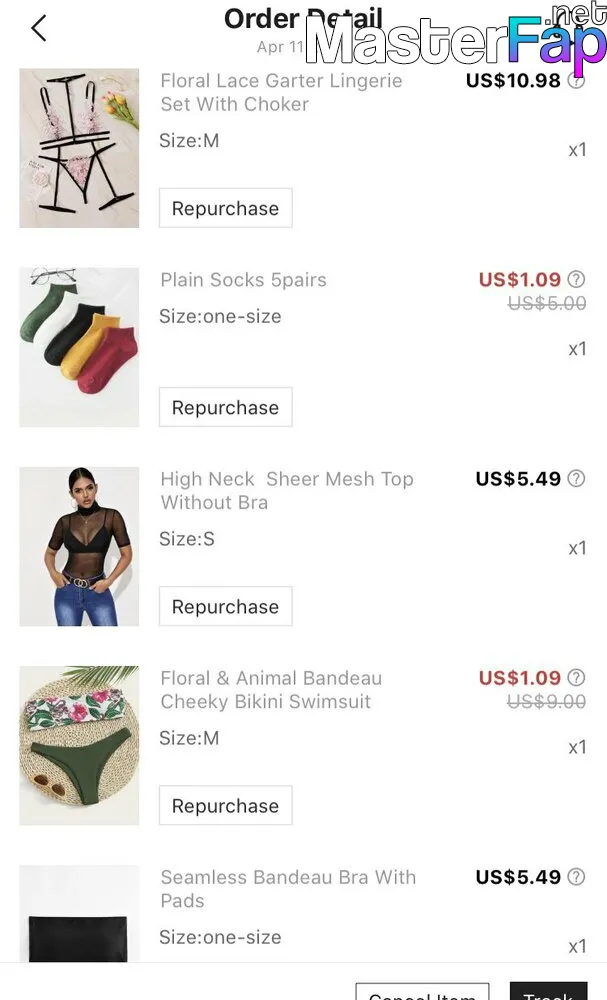607x1000 pixels.
Task: Repurchase the High Neck Sheer Mesh Top
Action: (226, 606)
